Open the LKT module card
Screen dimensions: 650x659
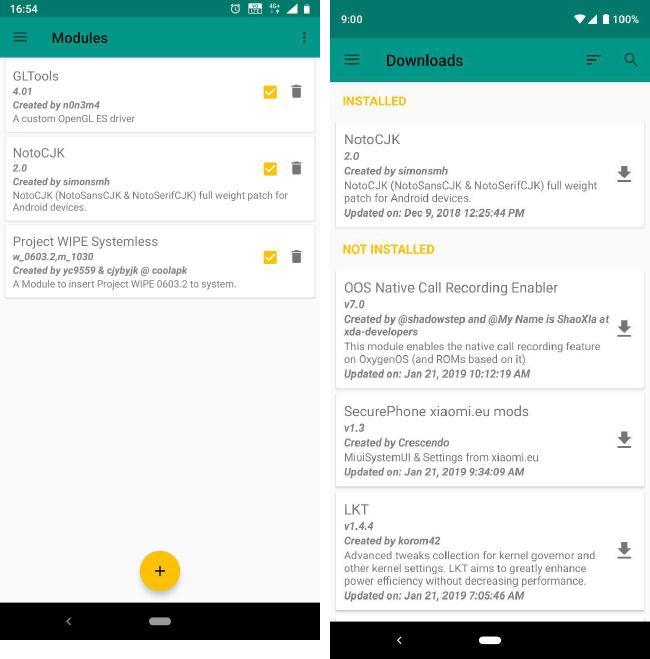[x=470, y=552]
